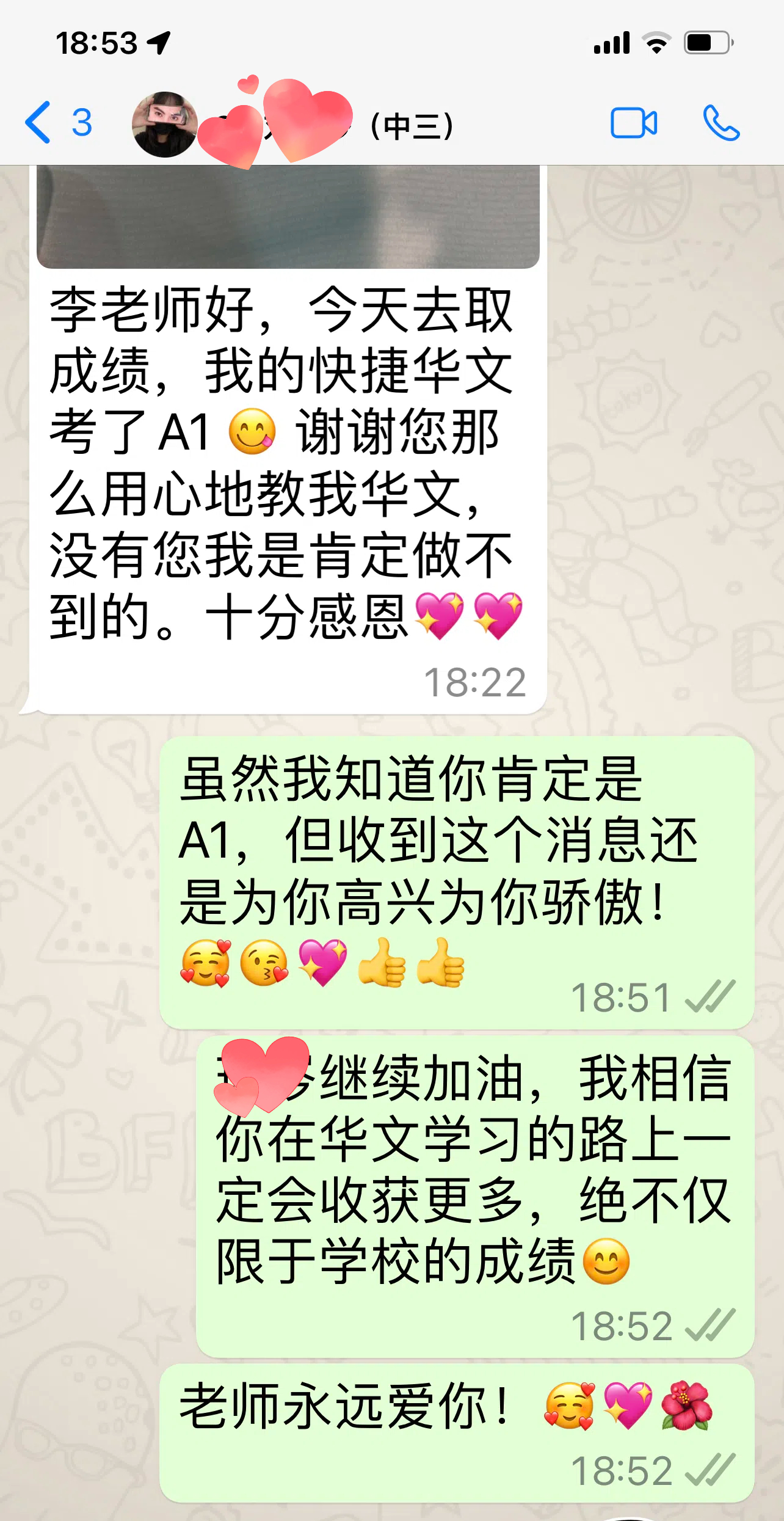The image size is (784, 1521).
Task: Open the image attached above the 18:22 message
Action: pyautogui.click(x=288, y=217)
